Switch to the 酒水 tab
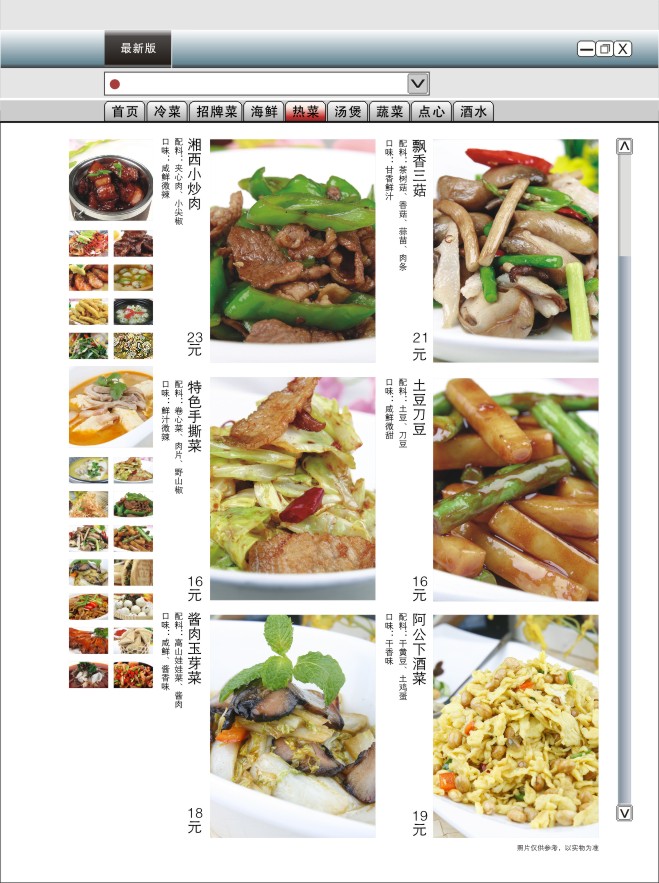Image resolution: width=659 pixels, height=883 pixels. click(473, 112)
